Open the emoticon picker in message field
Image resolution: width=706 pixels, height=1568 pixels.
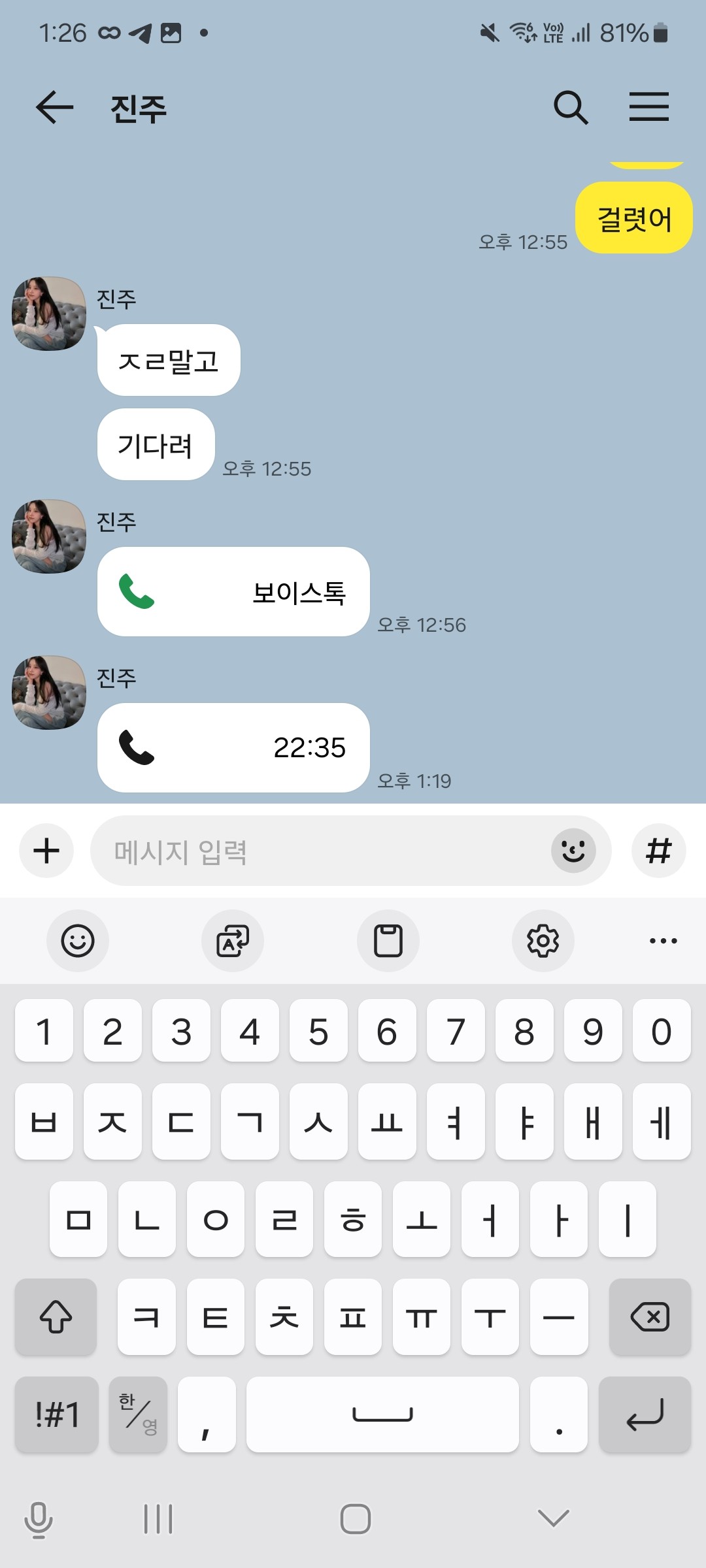tap(573, 851)
